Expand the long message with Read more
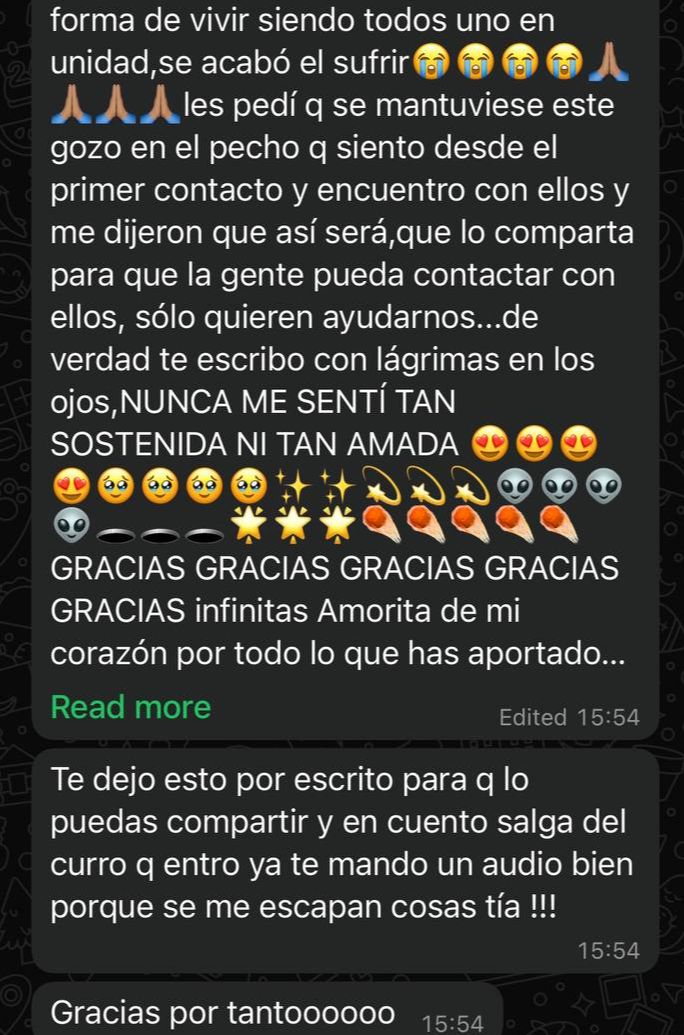Screen dimensions: 684x1035 [x=131, y=707]
